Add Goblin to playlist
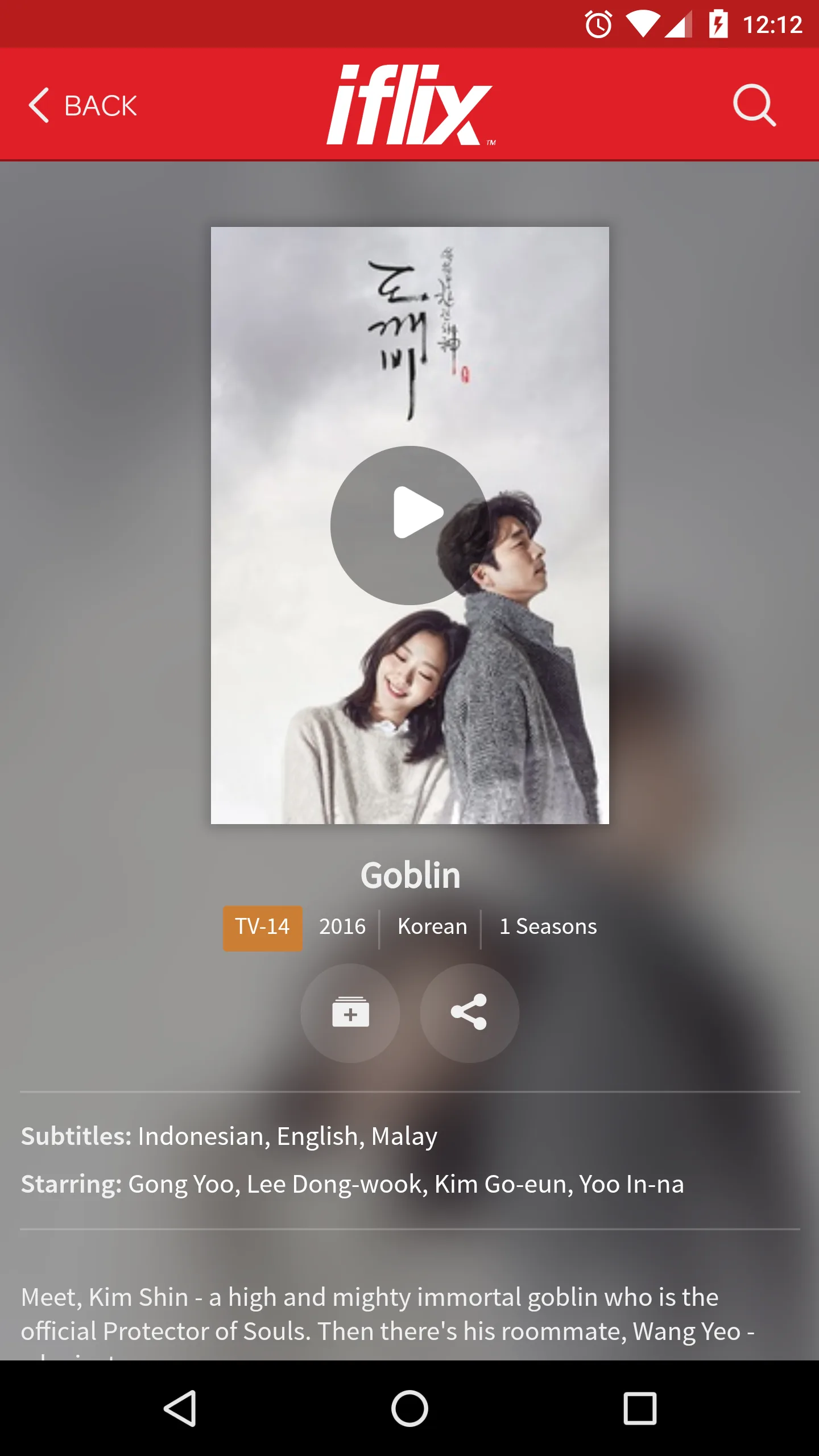This screenshot has width=819, height=1456. 350,1013
